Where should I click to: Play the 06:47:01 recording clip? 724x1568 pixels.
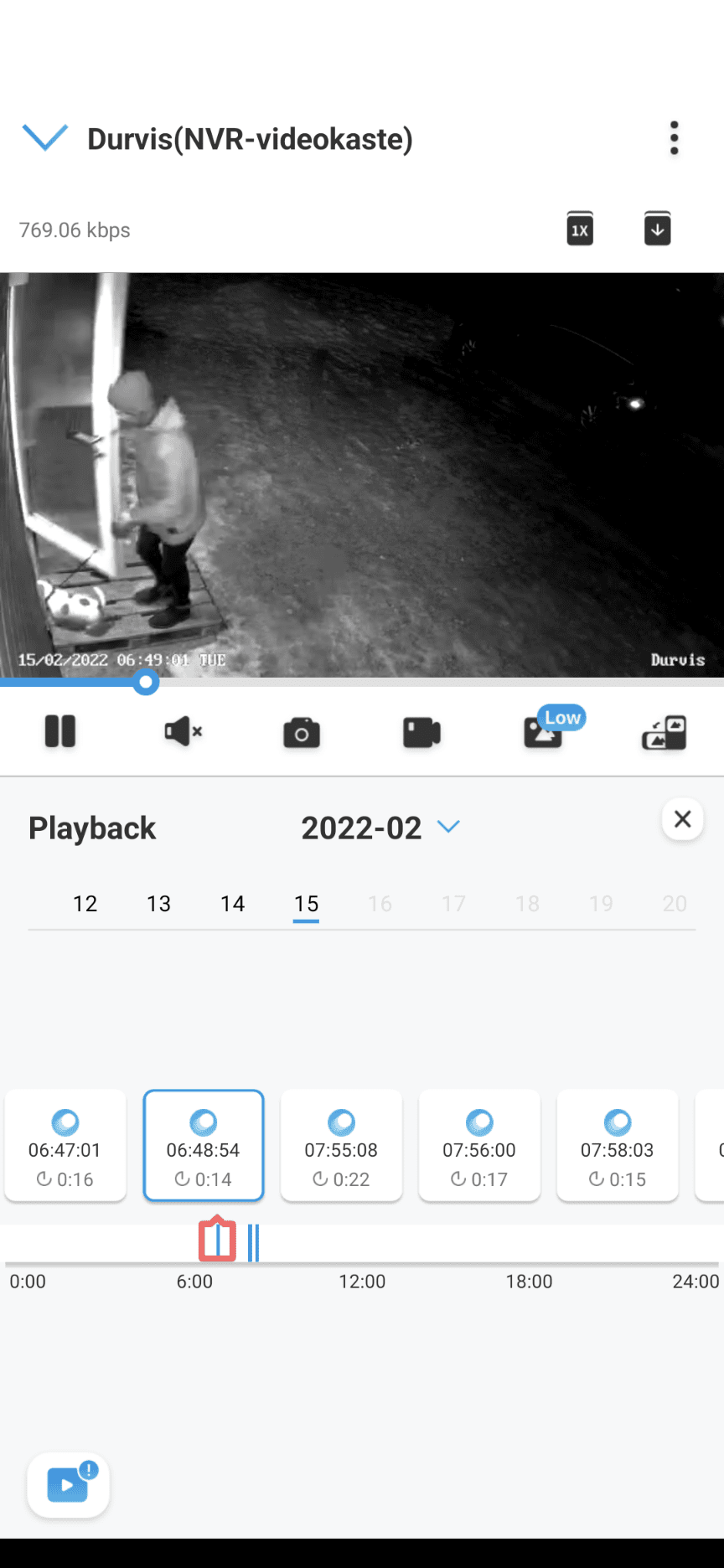point(65,1145)
